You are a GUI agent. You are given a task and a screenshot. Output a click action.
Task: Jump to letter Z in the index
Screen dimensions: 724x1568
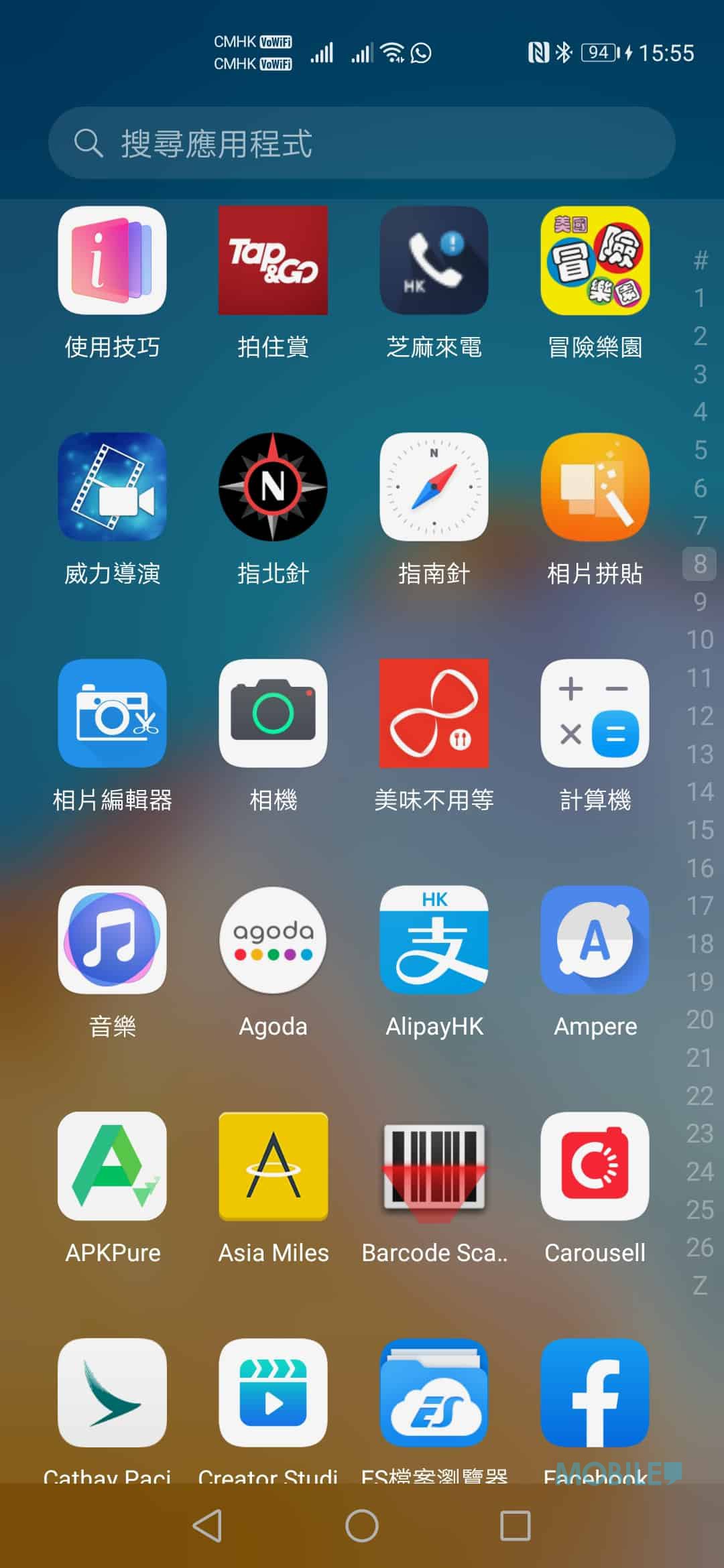coord(699,1285)
